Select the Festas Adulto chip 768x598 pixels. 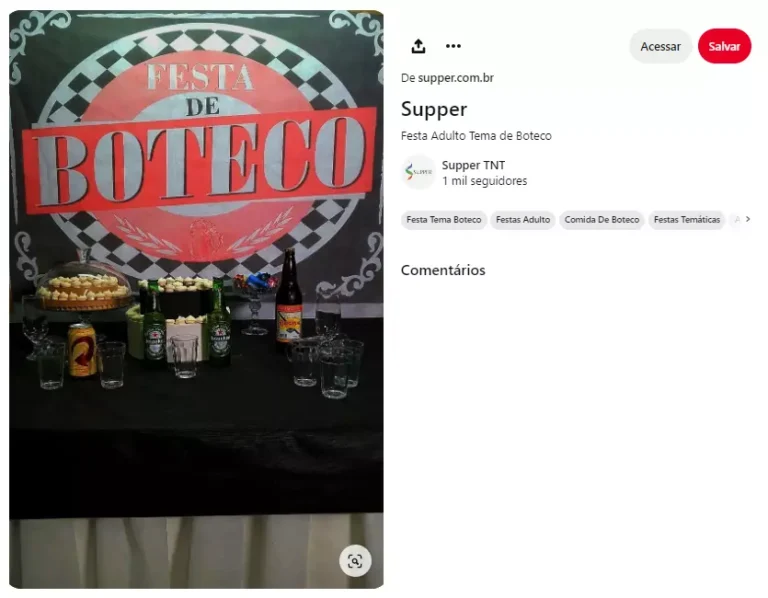523,220
